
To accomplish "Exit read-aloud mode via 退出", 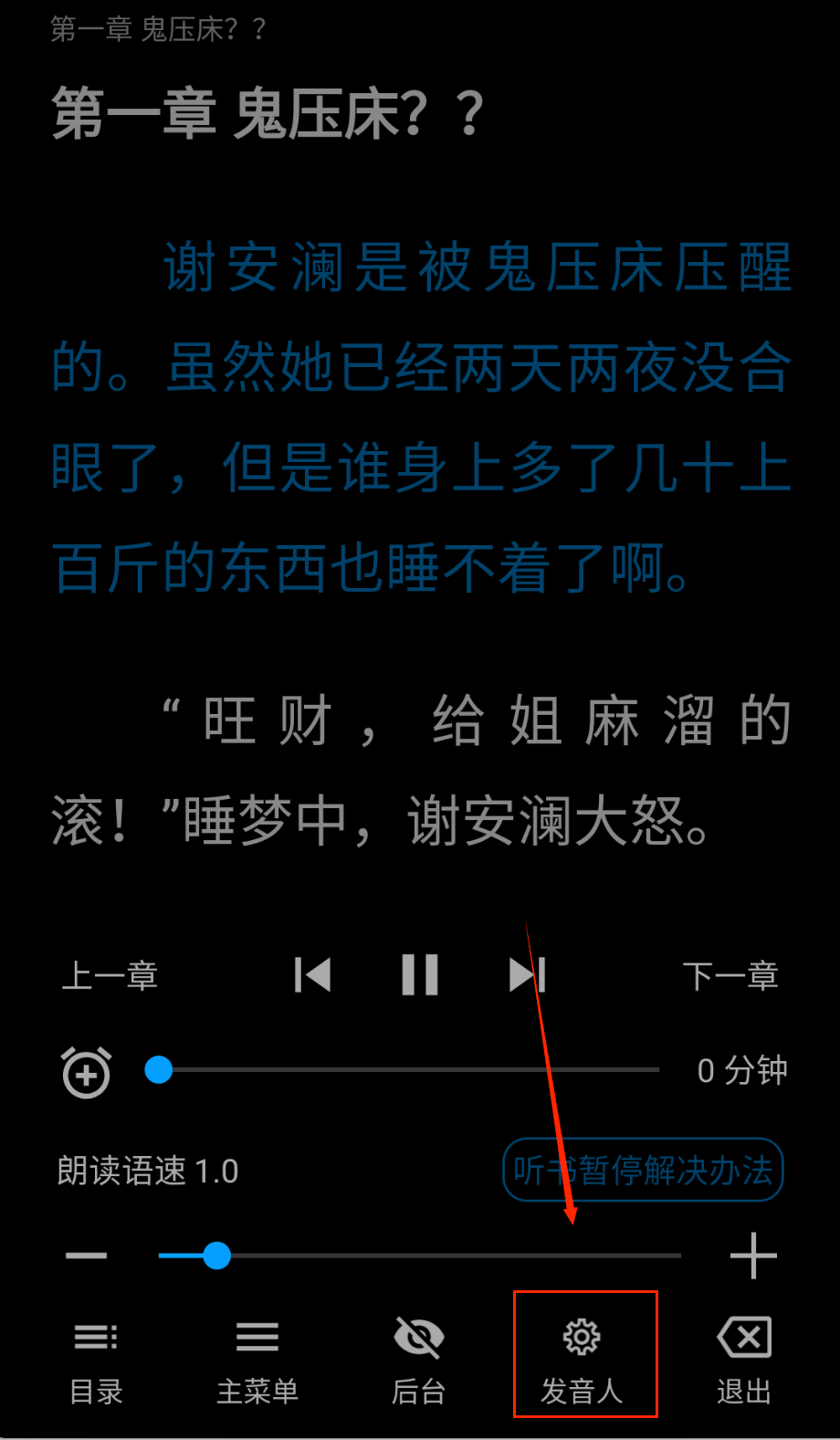I will 744,1361.
